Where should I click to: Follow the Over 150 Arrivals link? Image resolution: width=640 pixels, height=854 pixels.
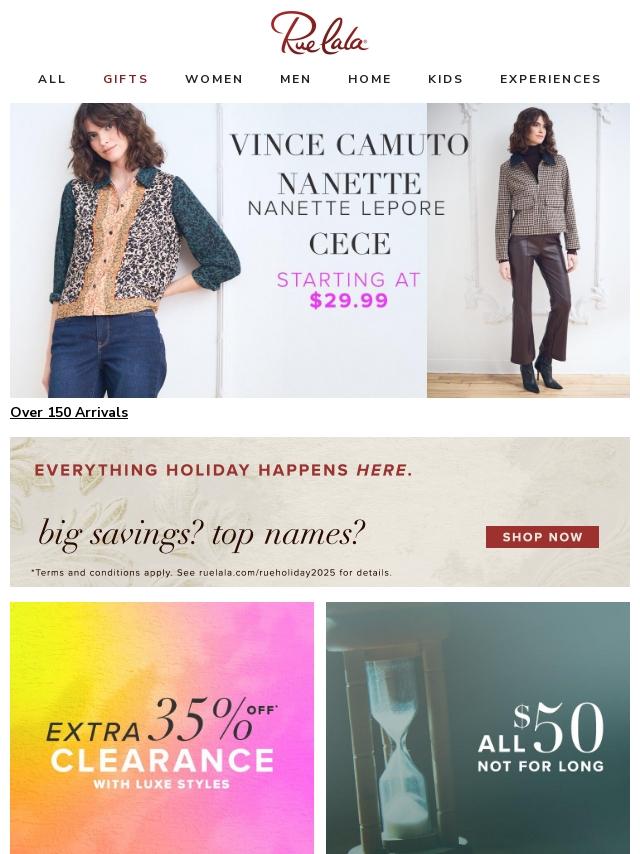pyautogui.click(x=69, y=412)
